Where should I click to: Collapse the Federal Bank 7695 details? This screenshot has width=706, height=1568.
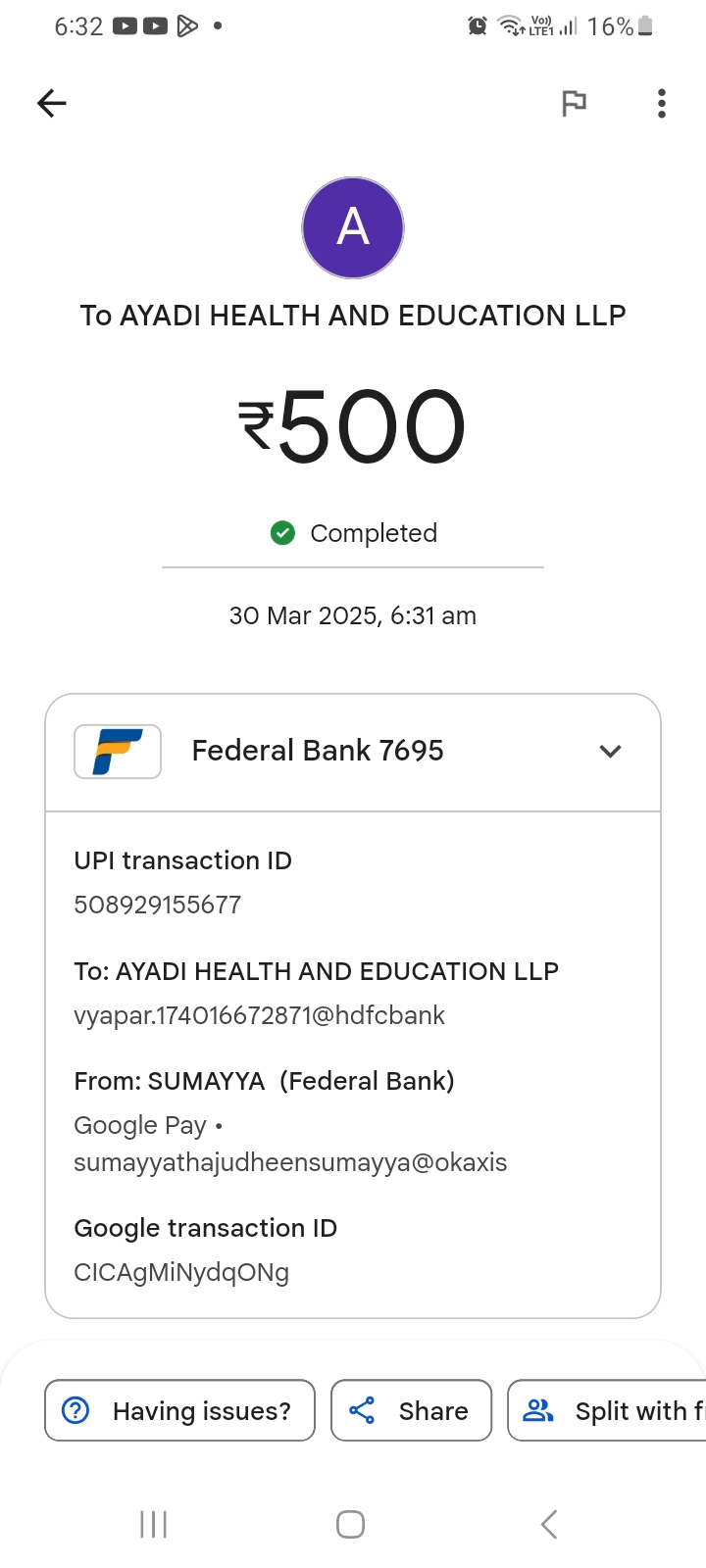pyautogui.click(x=610, y=752)
